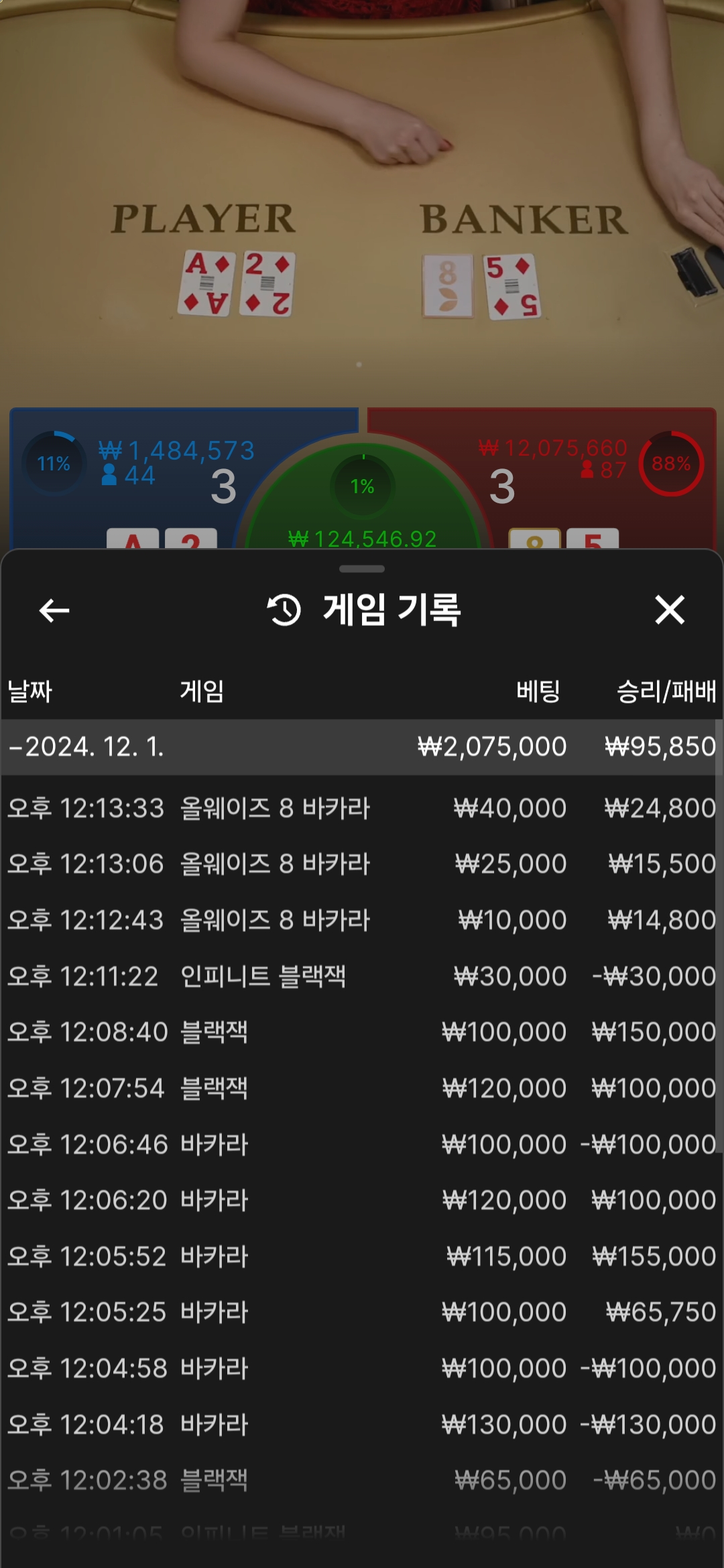Close the 게임 기록 panel
724x1568 pixels.
(x=669, y=610)
